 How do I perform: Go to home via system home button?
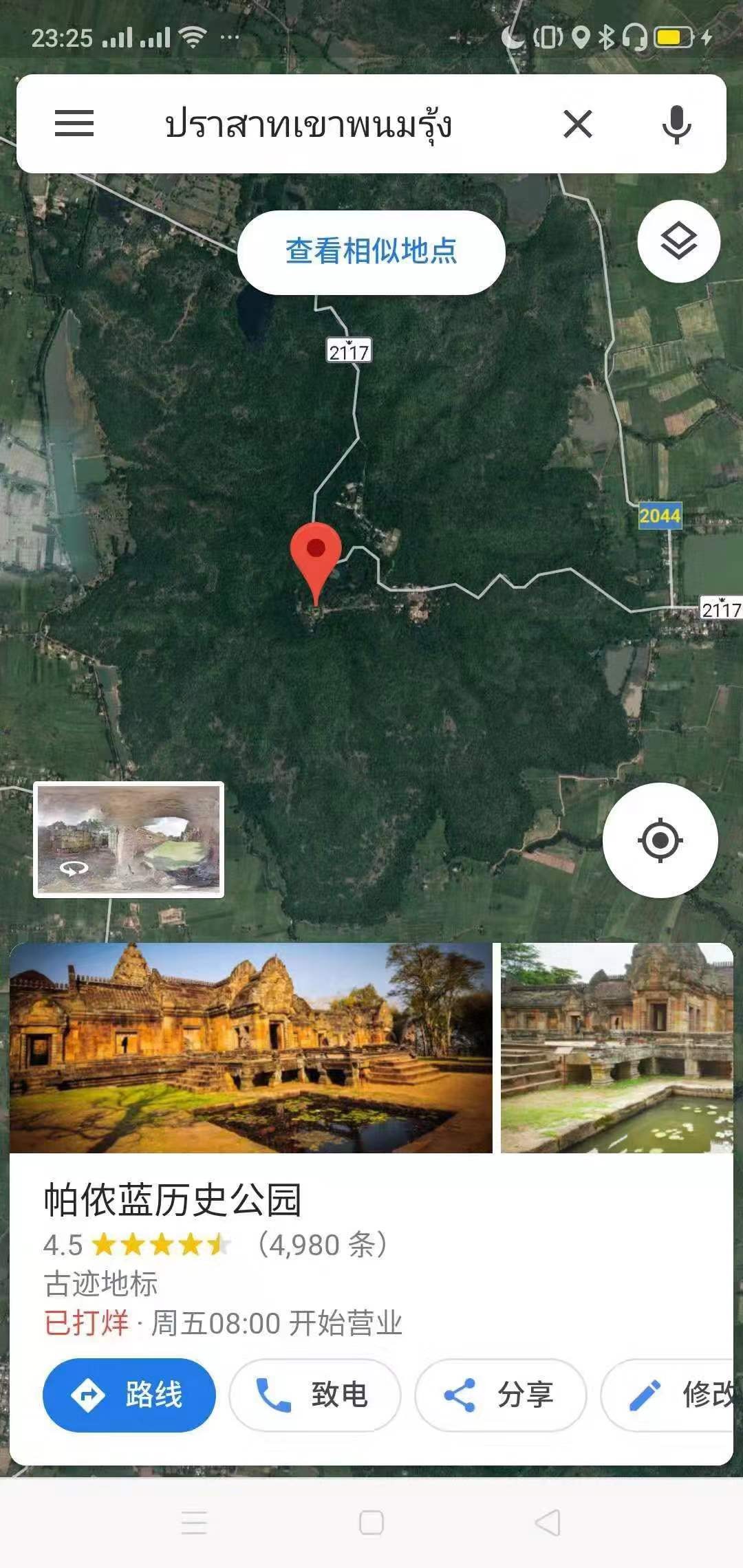pyautogui.click(x=371, y=1523)
